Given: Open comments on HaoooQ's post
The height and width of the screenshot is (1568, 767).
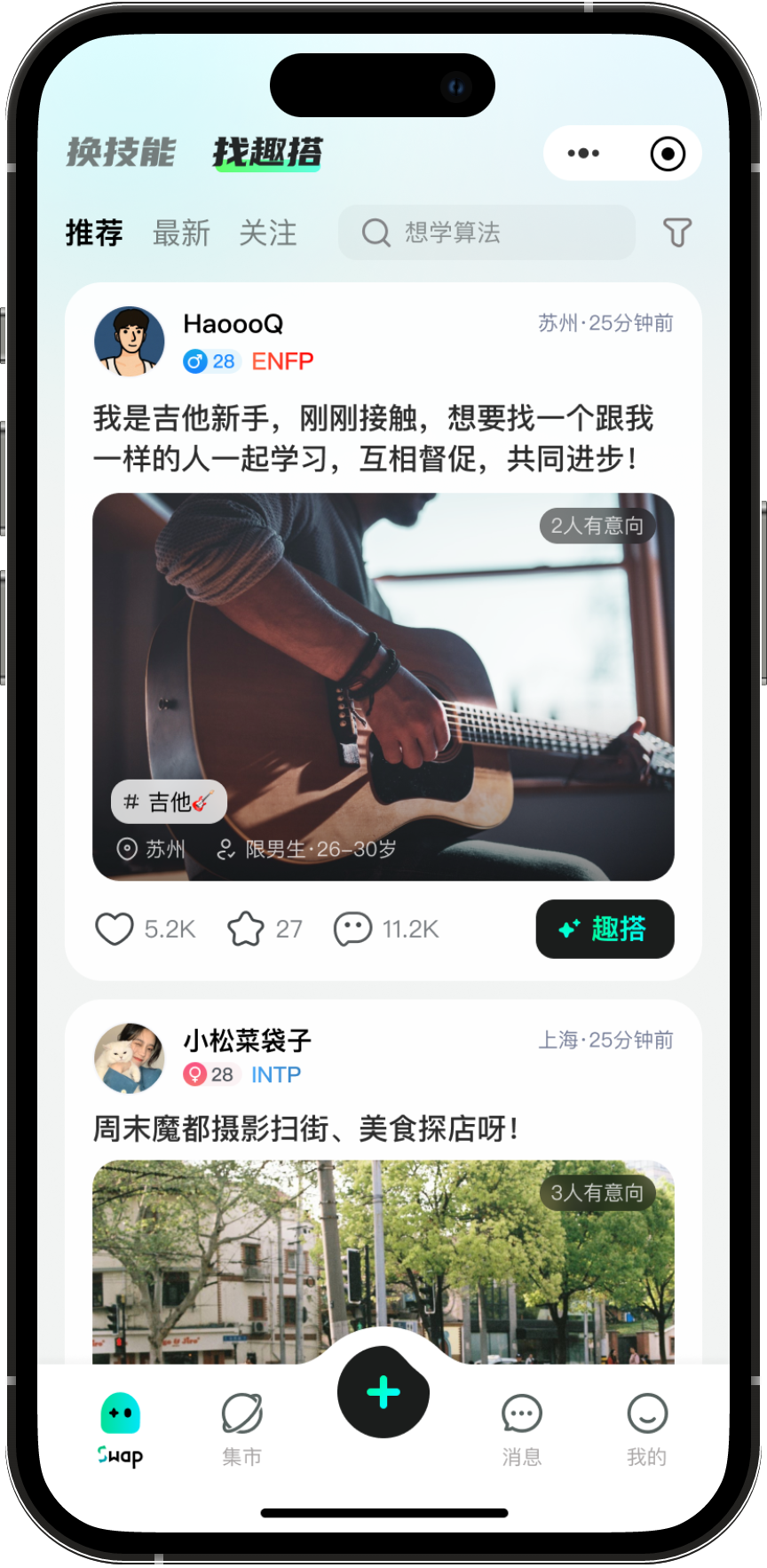Looking at the screenshot, I should click(x=352, y=929).
